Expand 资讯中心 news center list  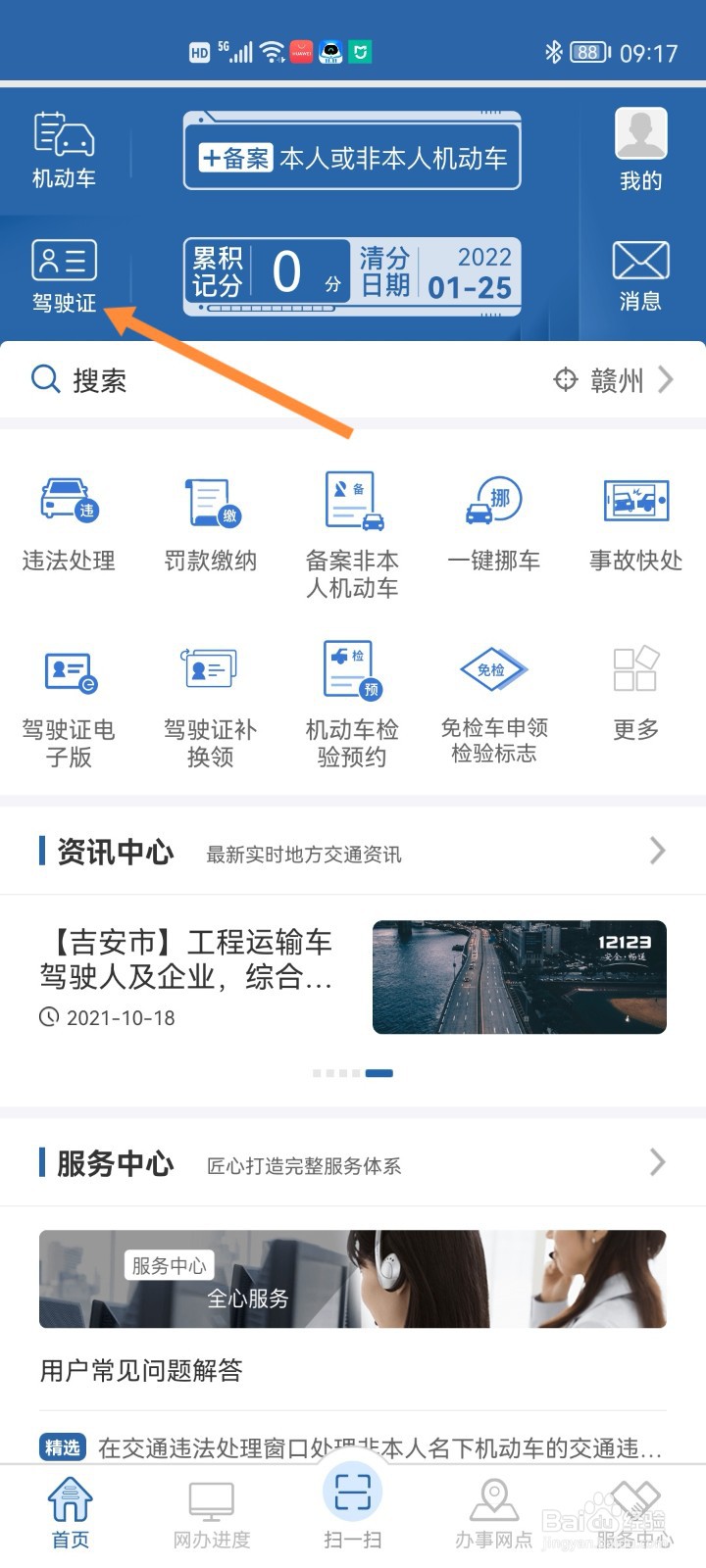pos(657,851)
